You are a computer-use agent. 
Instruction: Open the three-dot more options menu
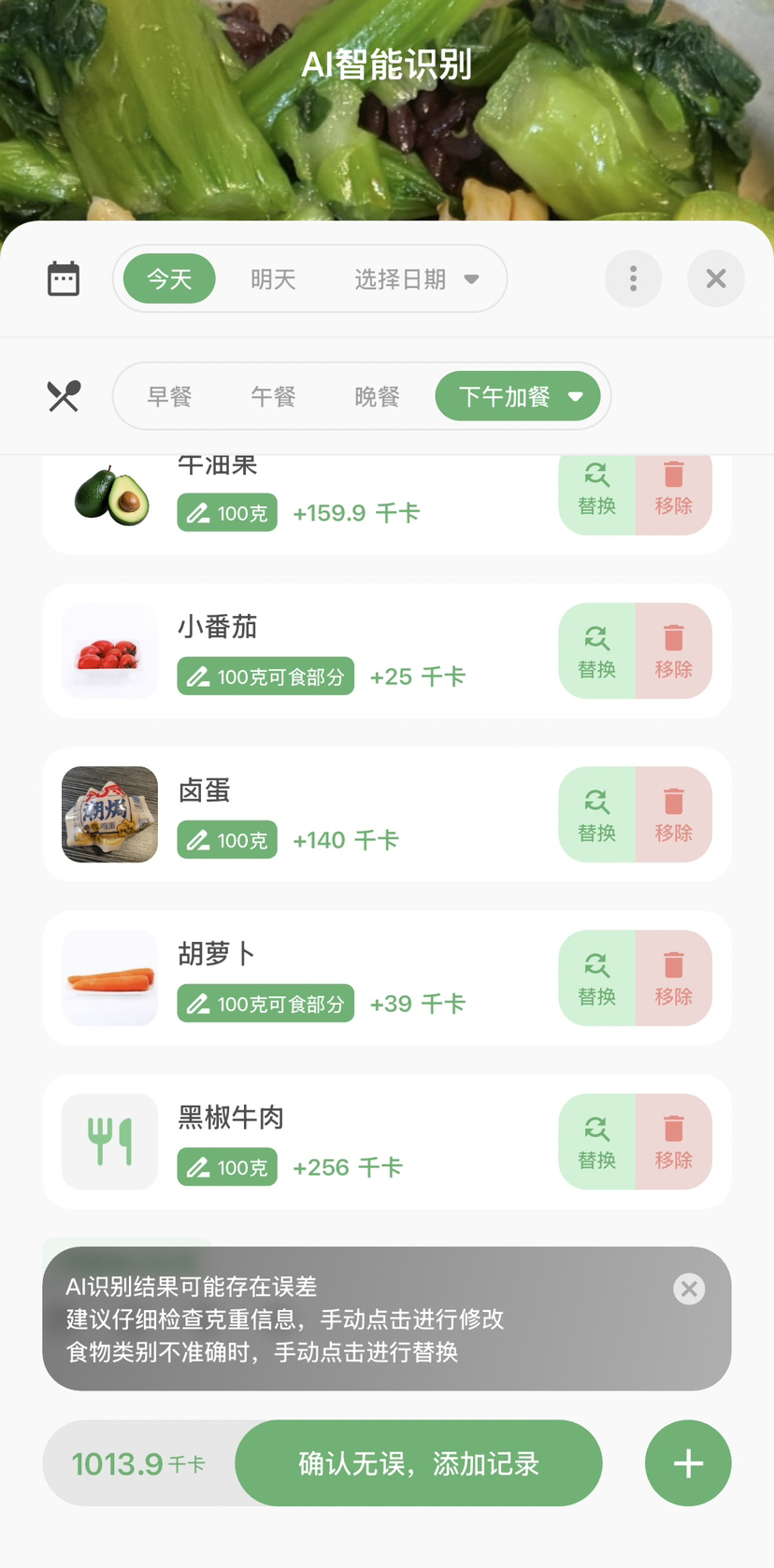(633, 278)
